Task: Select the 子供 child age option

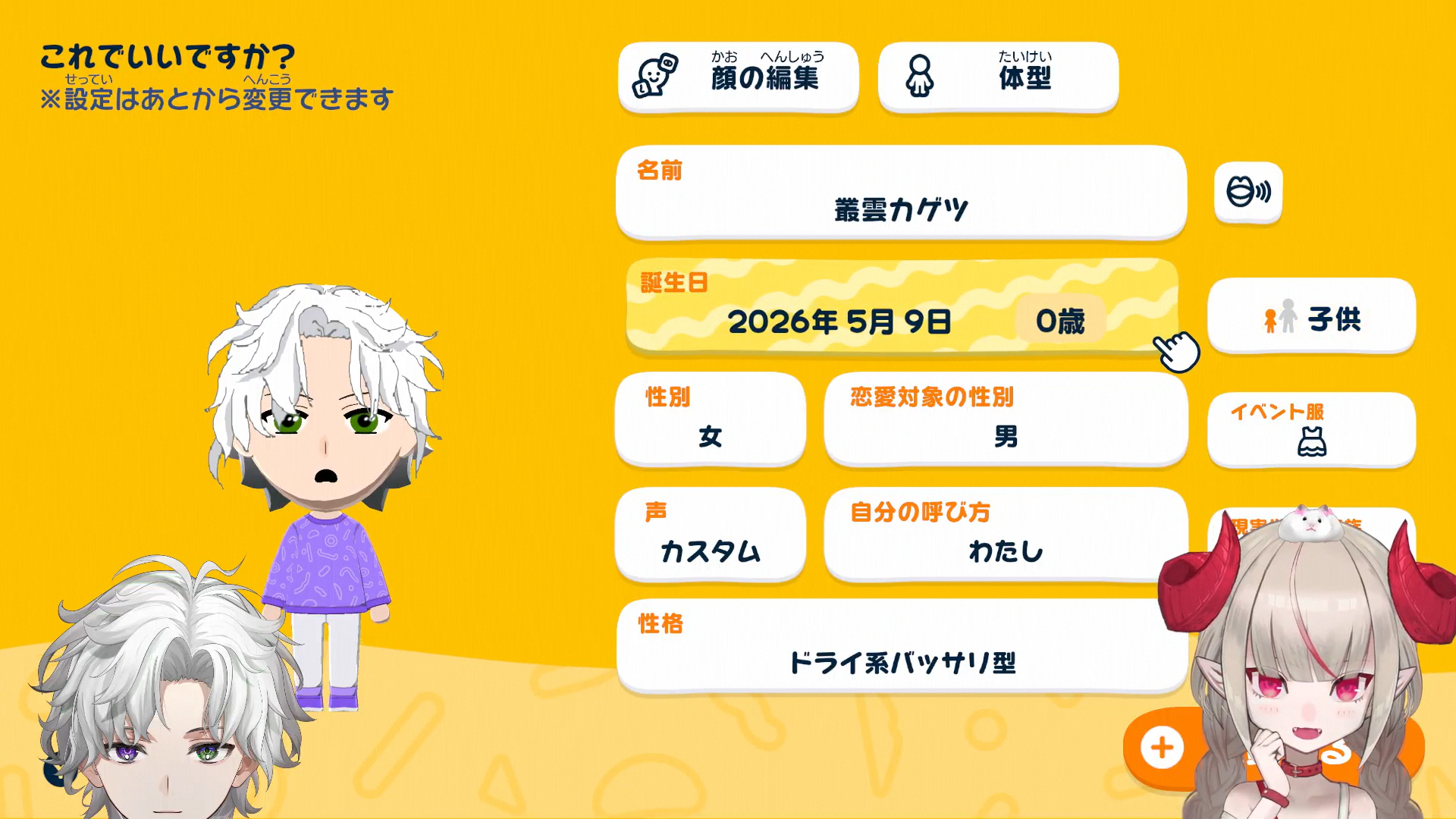Action: (1311, 315)
